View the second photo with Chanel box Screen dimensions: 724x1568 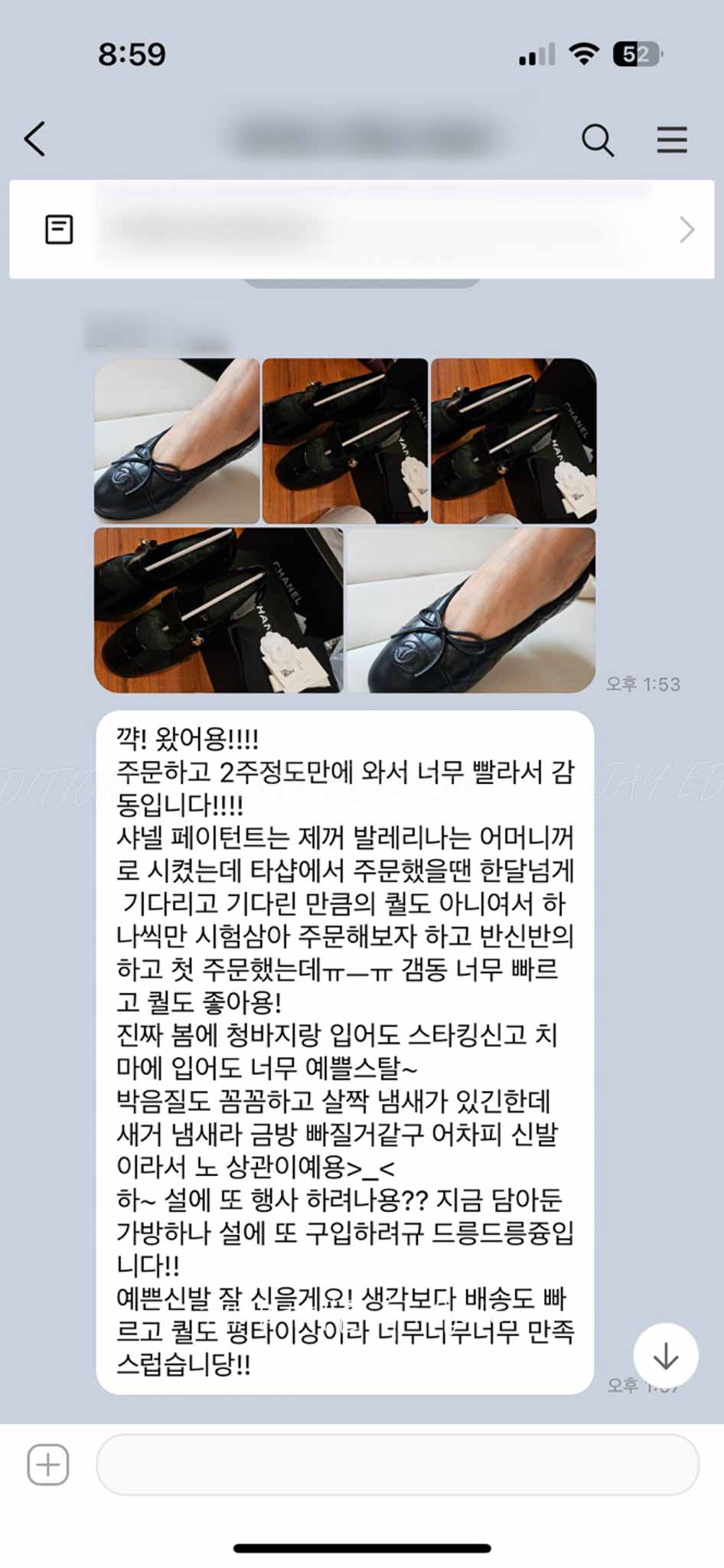(x=345, y=441)
